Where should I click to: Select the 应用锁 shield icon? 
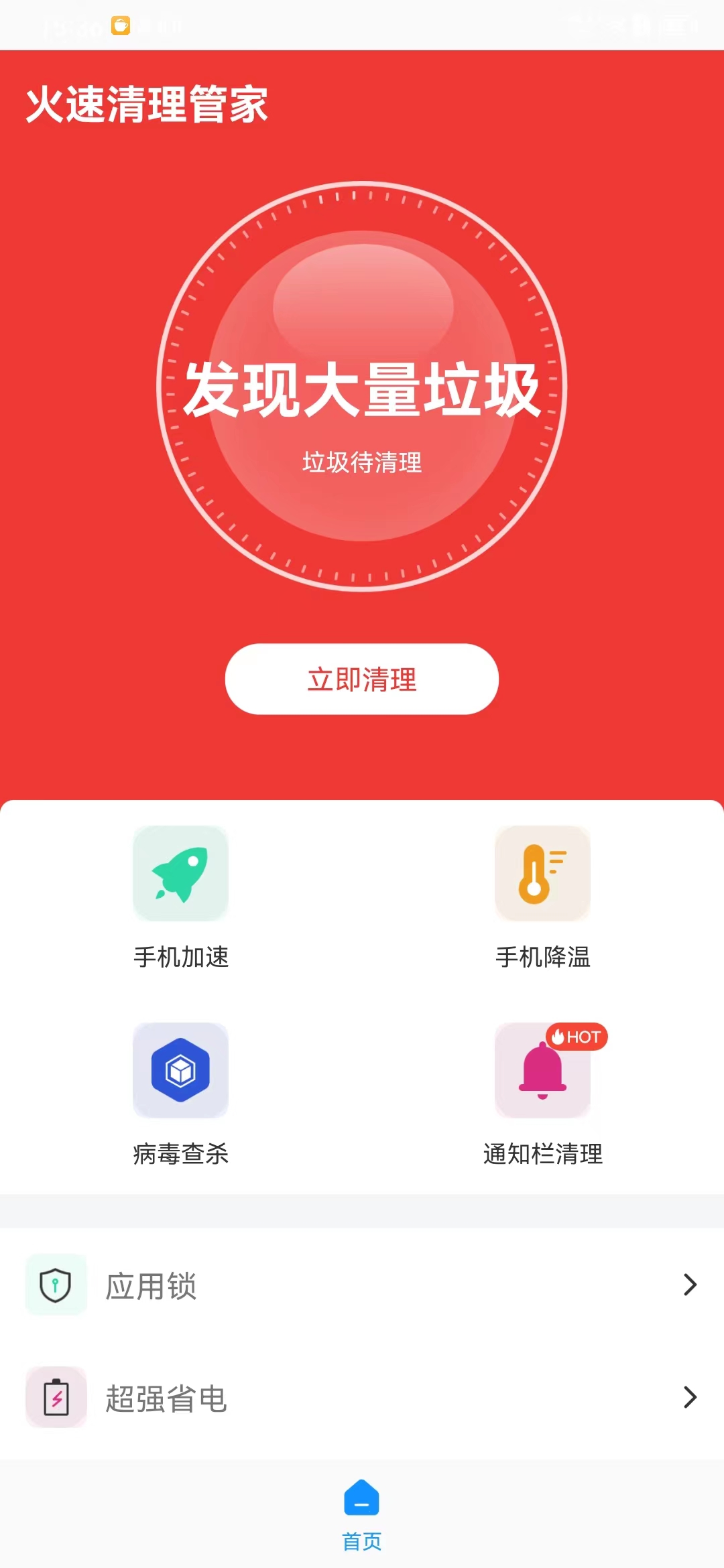coord(56,1285)
